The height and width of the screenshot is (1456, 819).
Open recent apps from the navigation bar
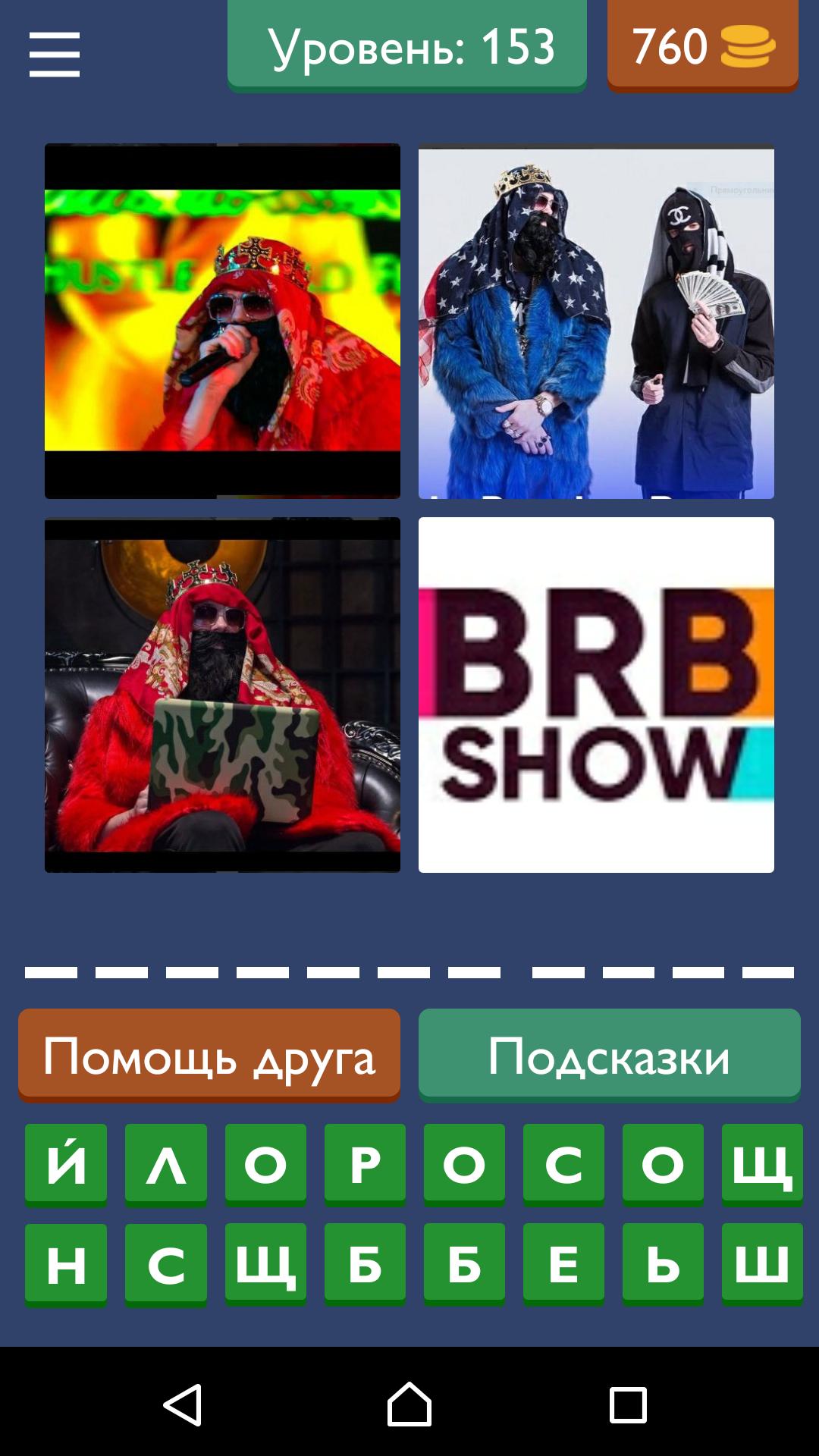[x=628, y=1404]
